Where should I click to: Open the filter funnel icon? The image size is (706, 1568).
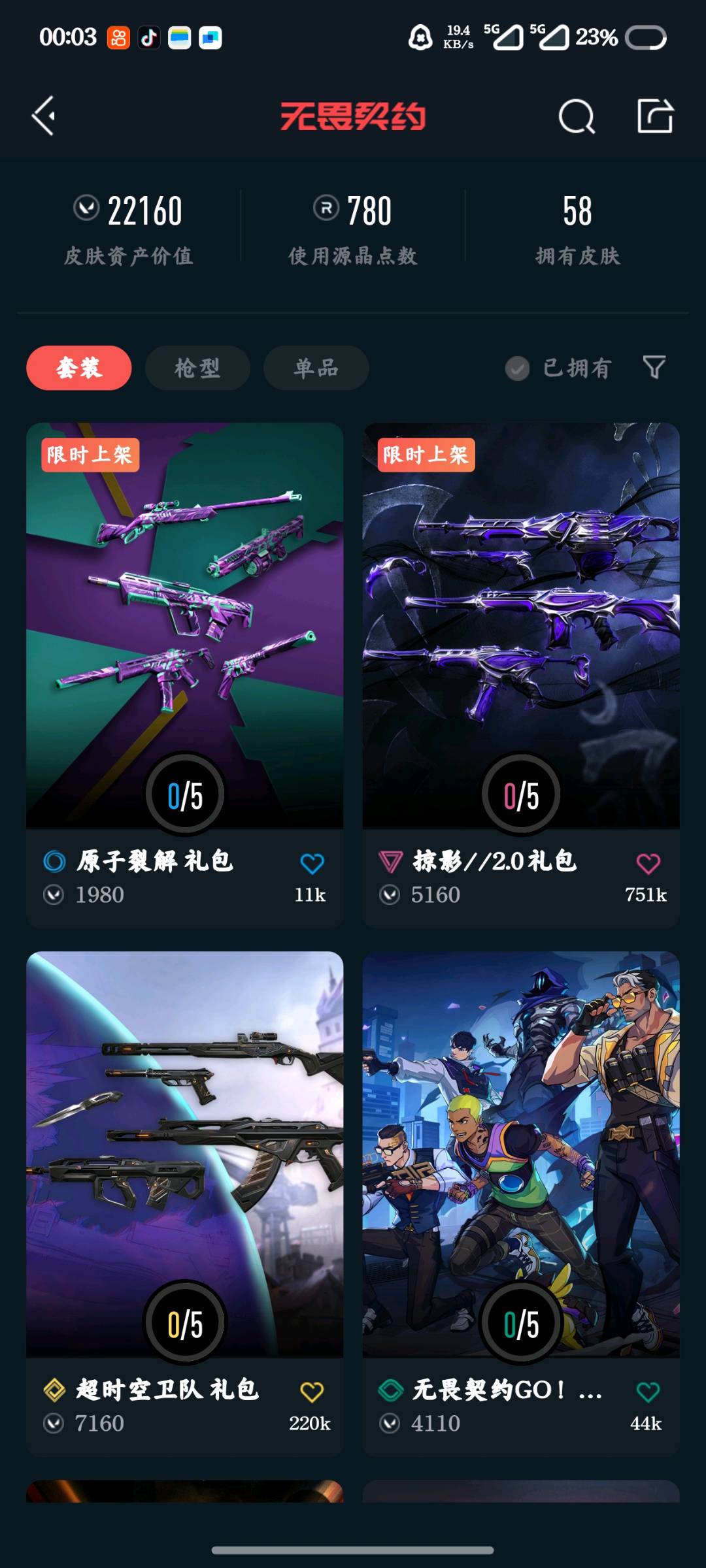654,367
